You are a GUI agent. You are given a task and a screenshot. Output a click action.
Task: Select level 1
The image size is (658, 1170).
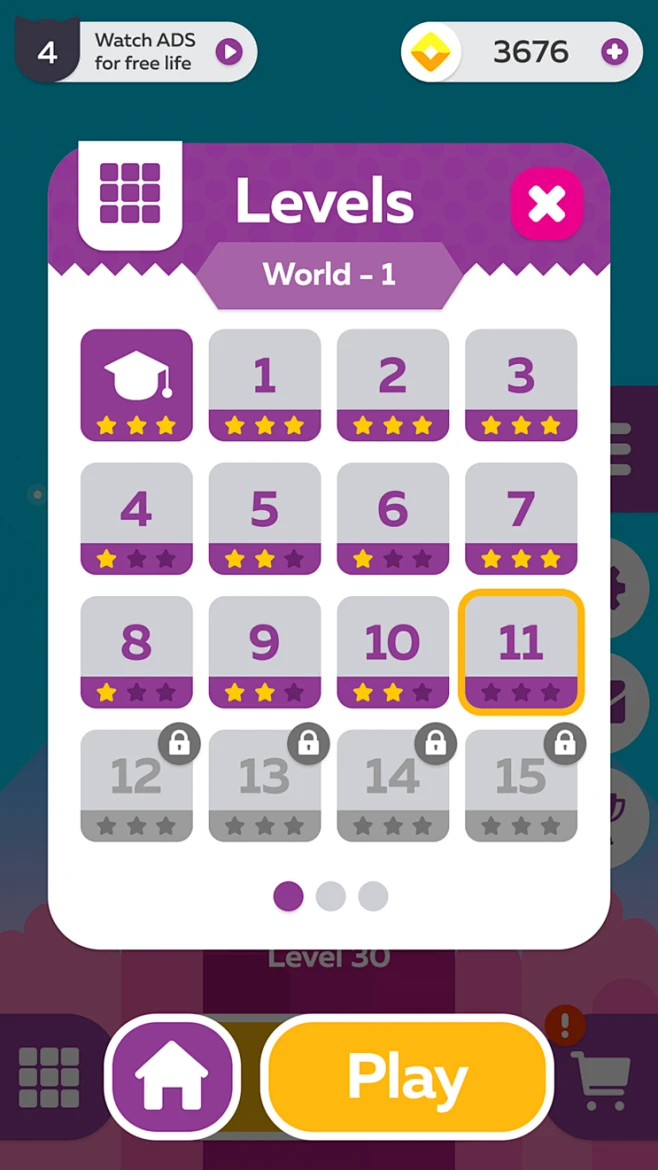point(264,385)
